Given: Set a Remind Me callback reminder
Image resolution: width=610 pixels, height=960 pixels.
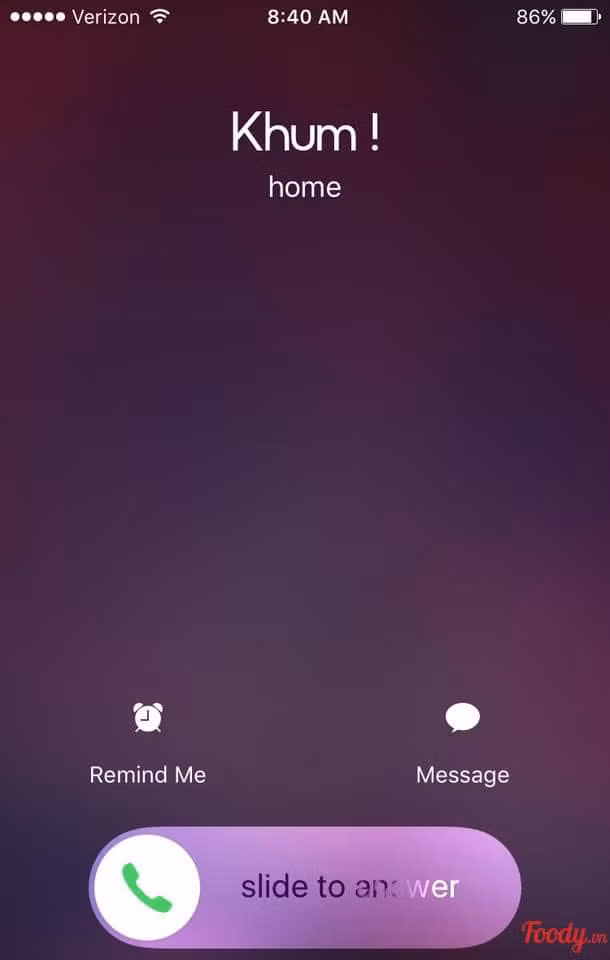Looking at the screenshot, I should point(148,719).
